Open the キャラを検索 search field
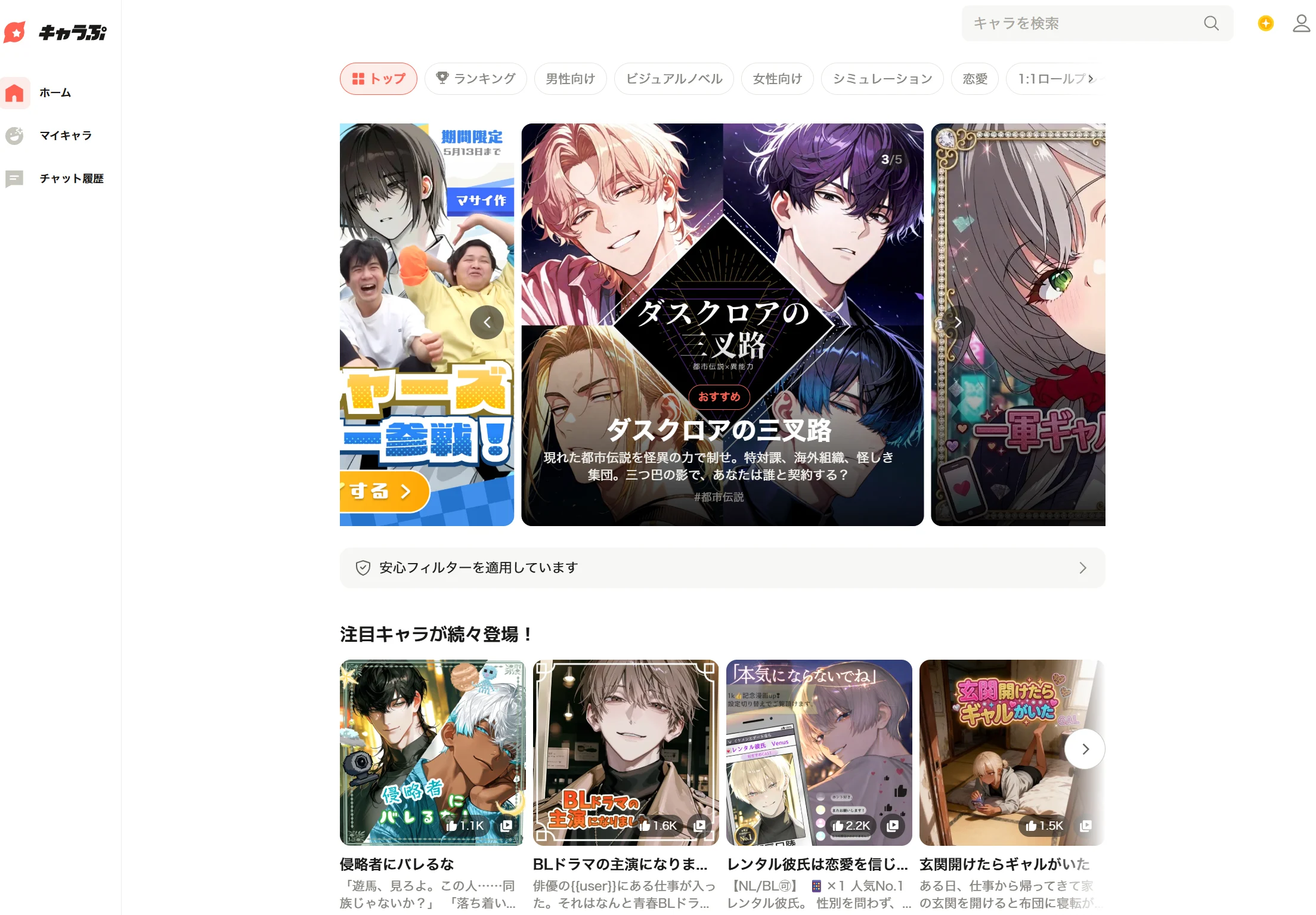The width and height of the screenshot is (1316, 915). [1085, 23]
